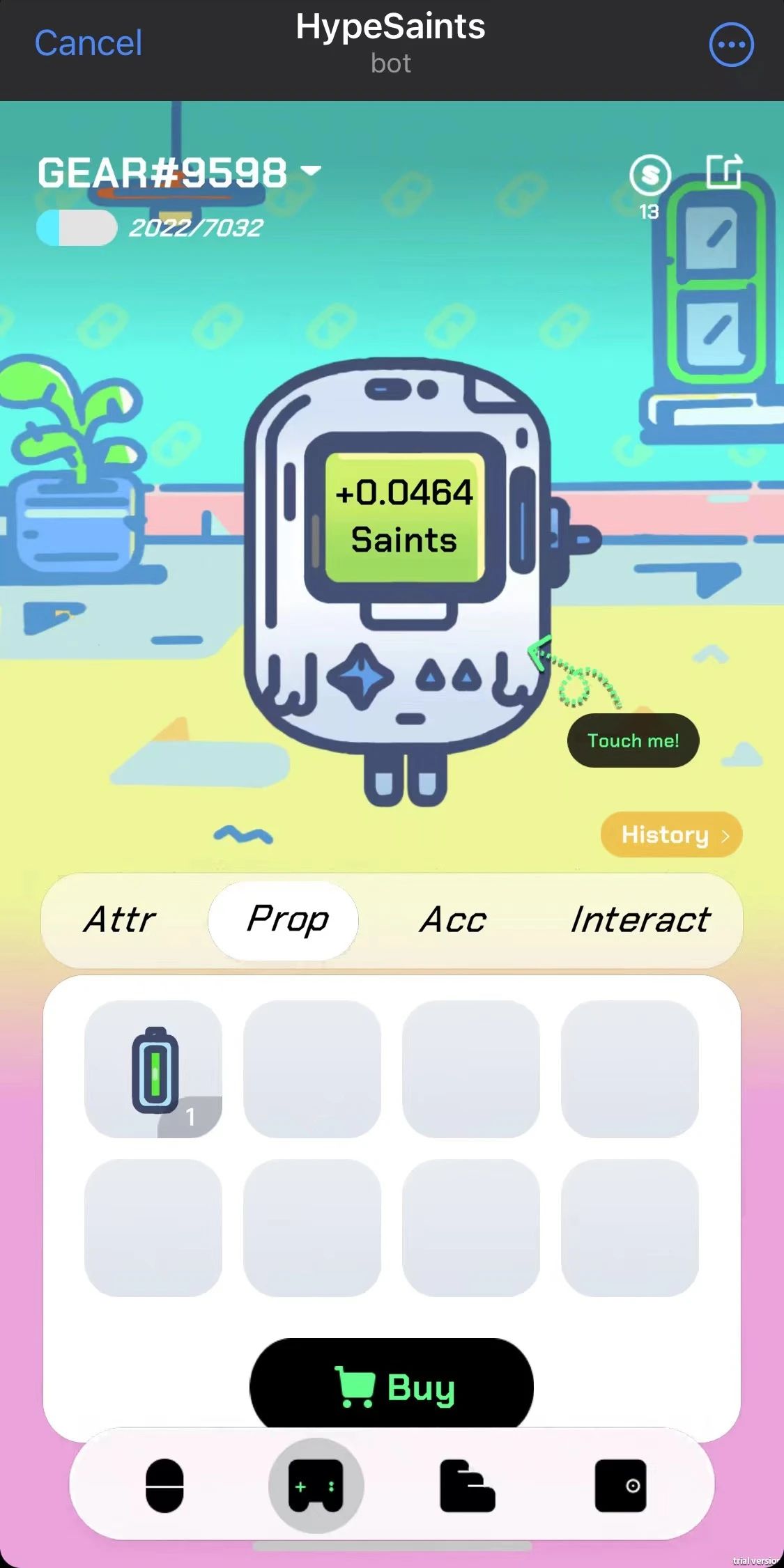Open the three-dot overflow menu

[x=731, y=45]
